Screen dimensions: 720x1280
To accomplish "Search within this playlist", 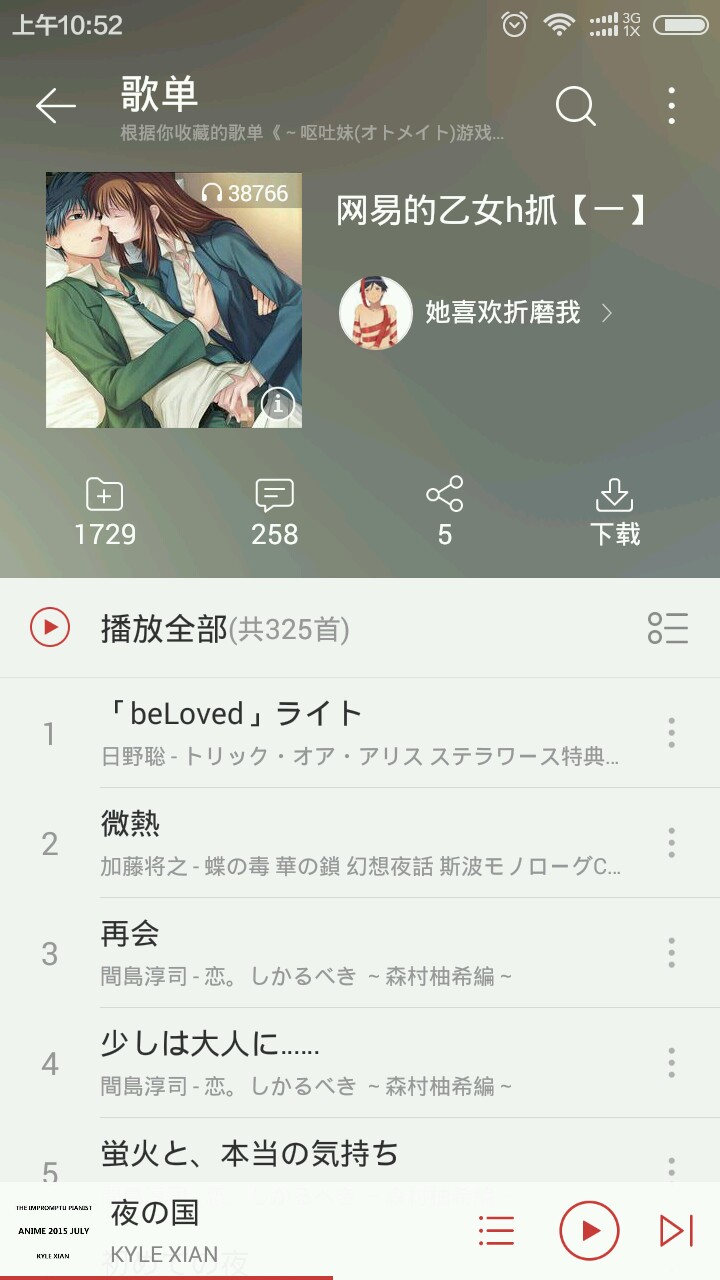I will [575, 105].
